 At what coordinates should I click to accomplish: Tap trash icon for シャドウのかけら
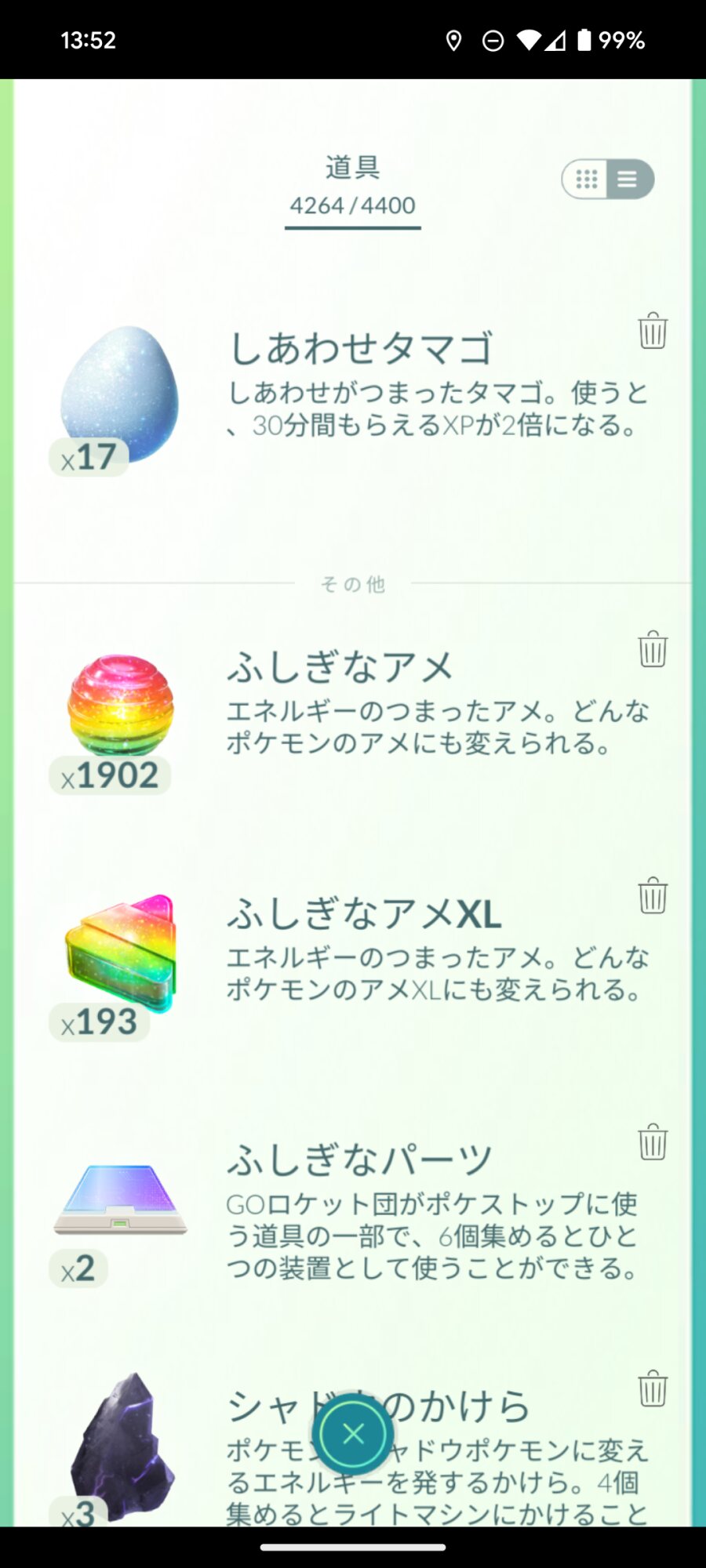pyautogui.click(x=652, y=1388)
